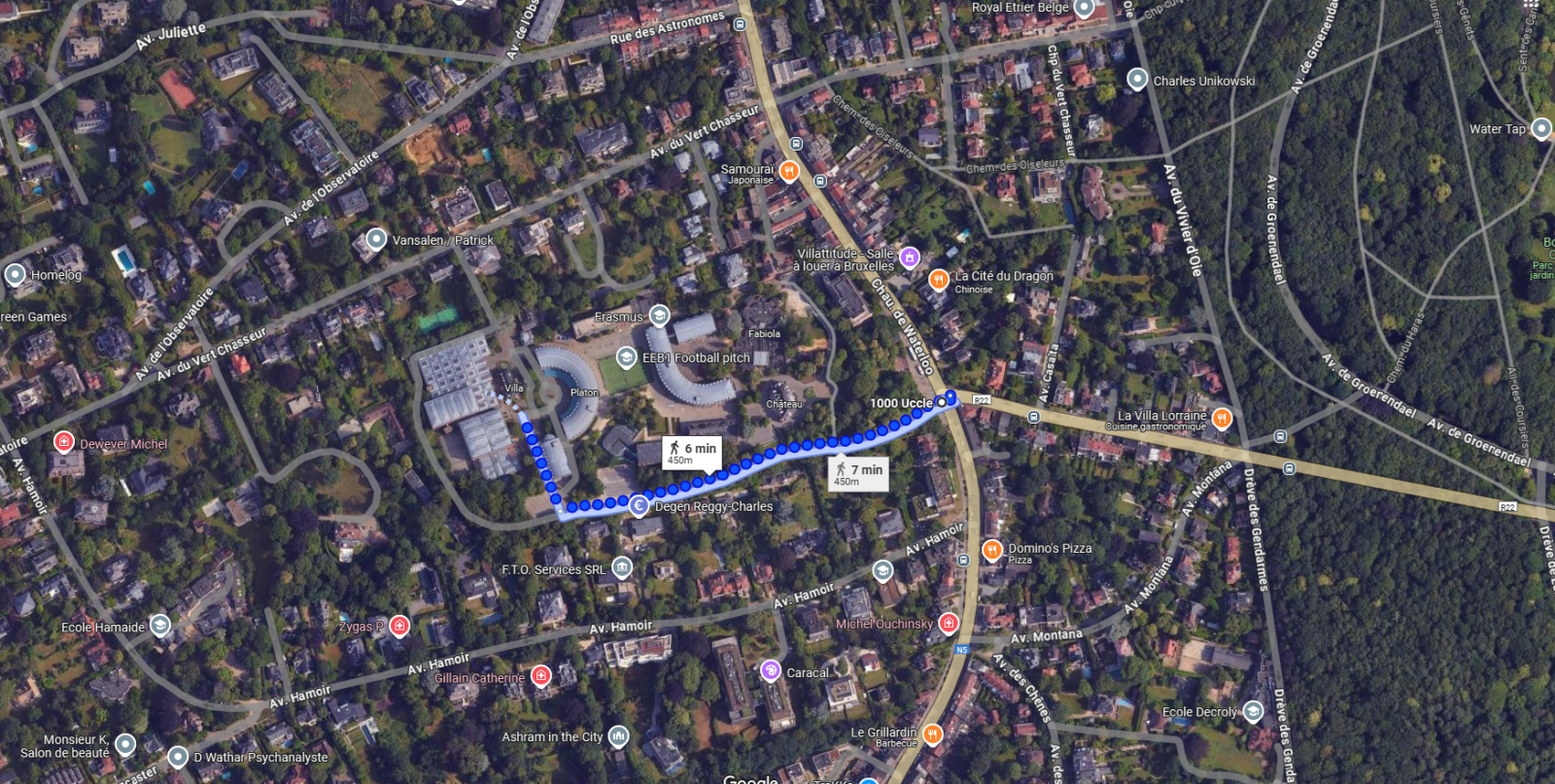The image size is (1555, 784).
Task: Select the 6 min walking route label
Action: 691,452
